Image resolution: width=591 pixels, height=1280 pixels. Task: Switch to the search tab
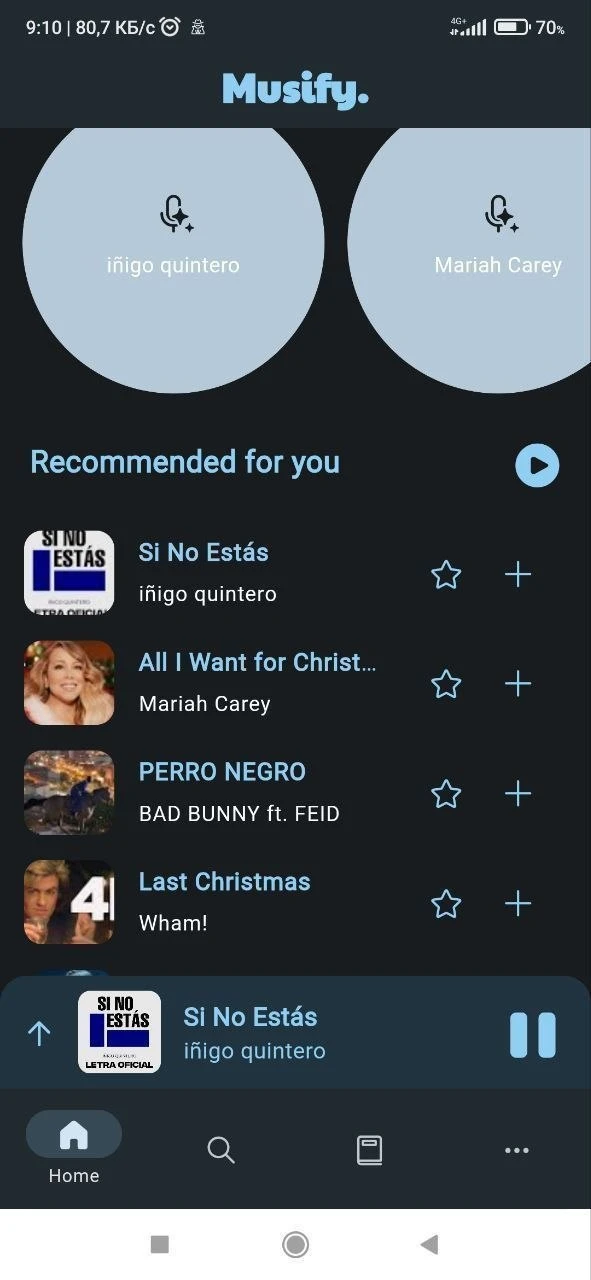pos(221,1150)
